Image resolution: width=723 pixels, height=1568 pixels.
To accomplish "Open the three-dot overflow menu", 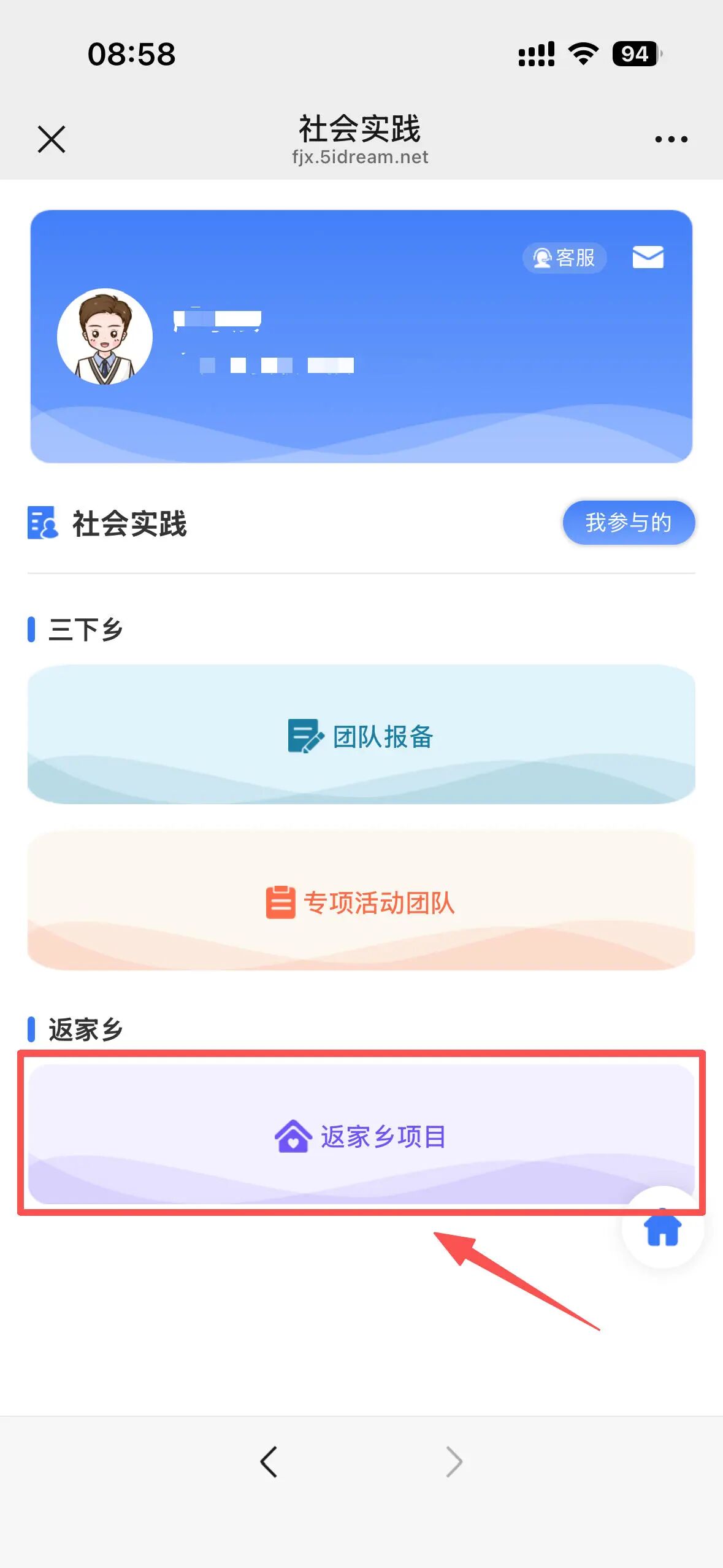I will (671, 139).
